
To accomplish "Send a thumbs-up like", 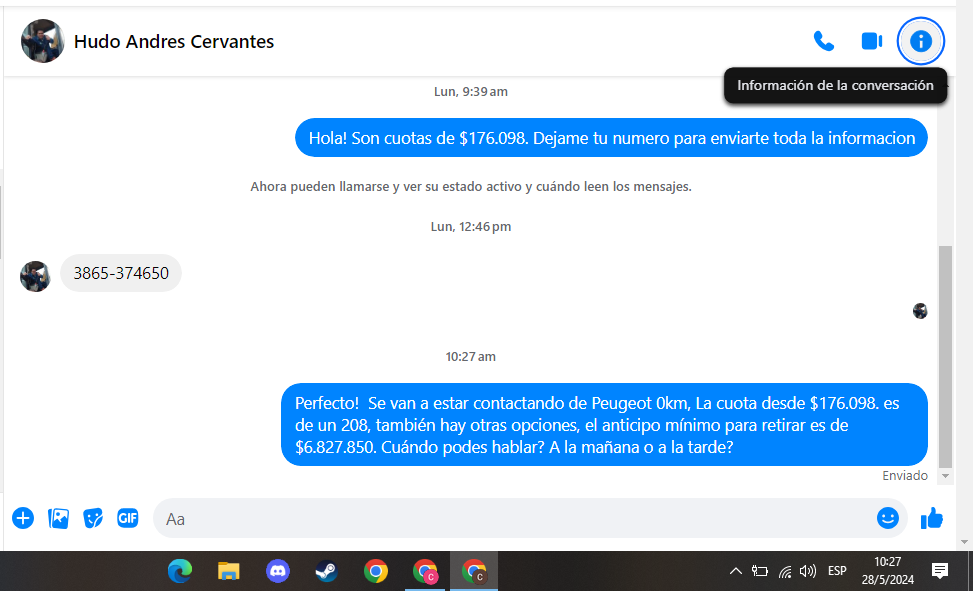I will coord(932,518).
